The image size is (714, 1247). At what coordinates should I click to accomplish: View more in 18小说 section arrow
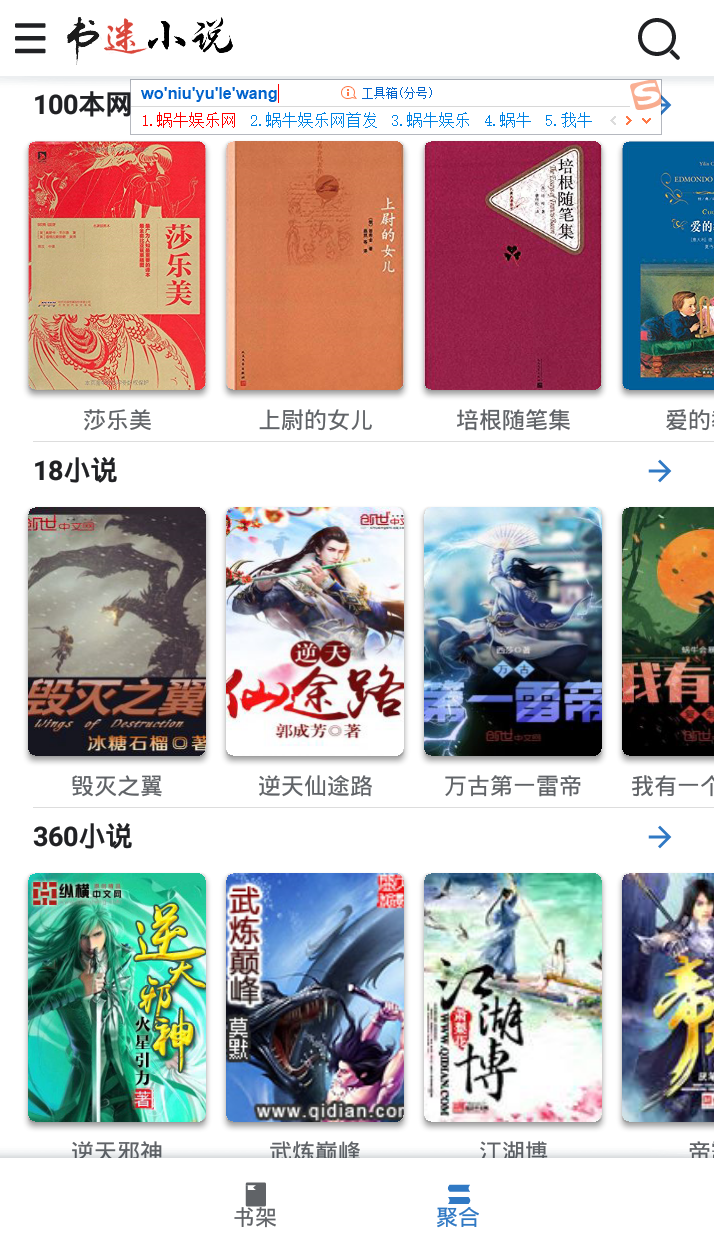coord(659,471)
